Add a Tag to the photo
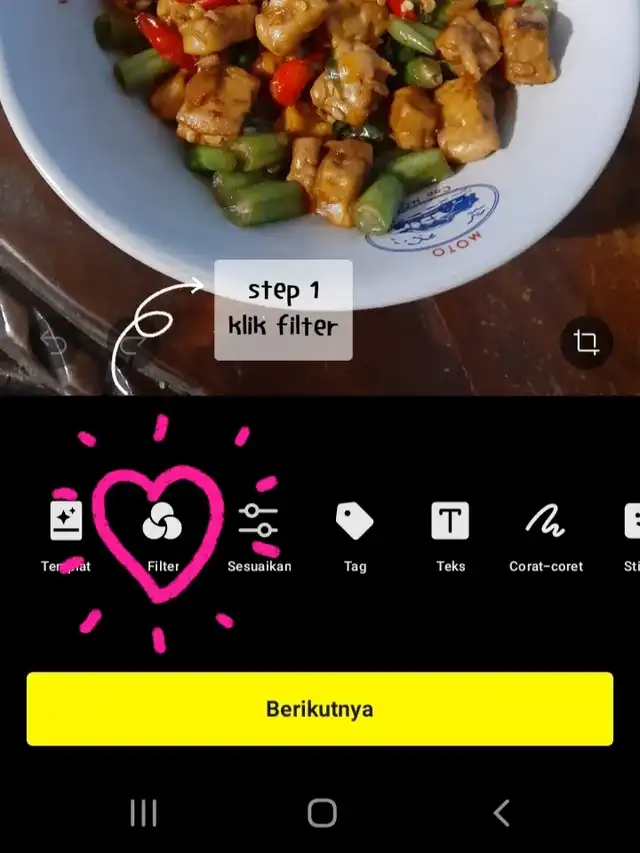640x853 pixels. click(x=354, y=523)
